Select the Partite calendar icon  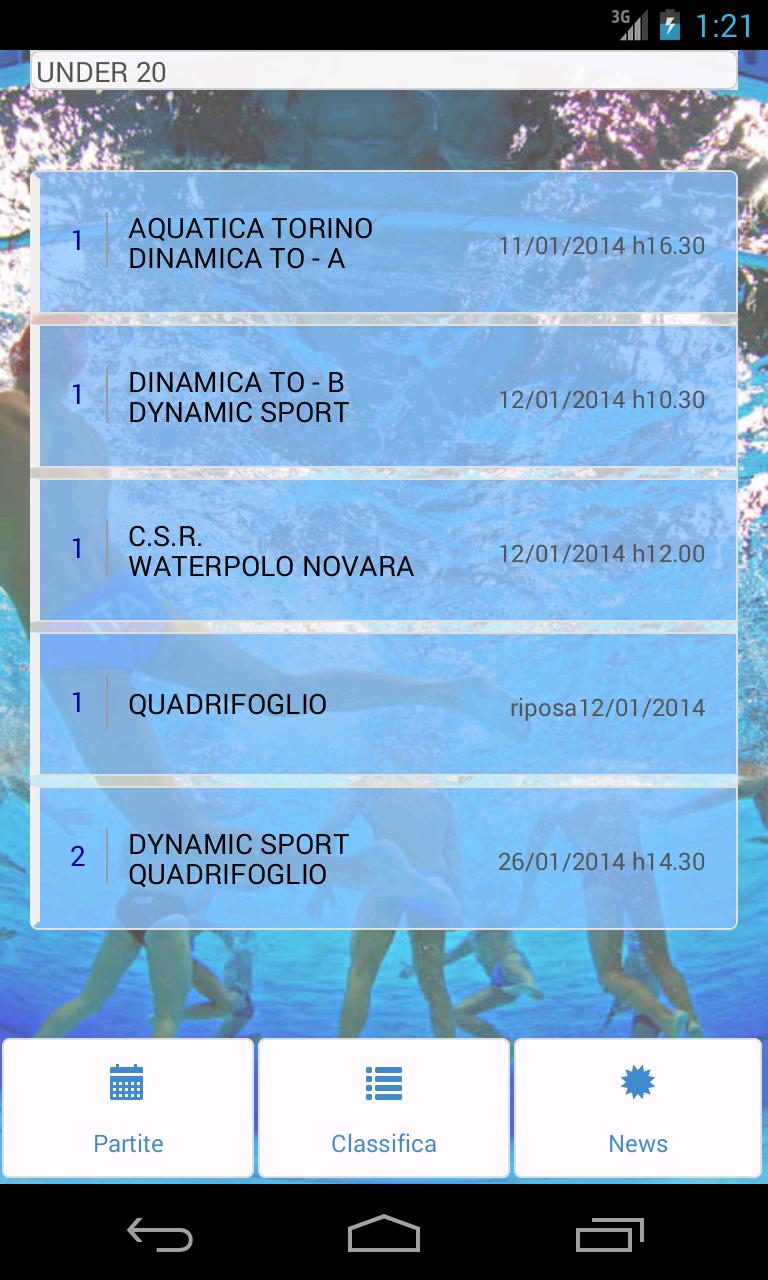(128, 1083)
